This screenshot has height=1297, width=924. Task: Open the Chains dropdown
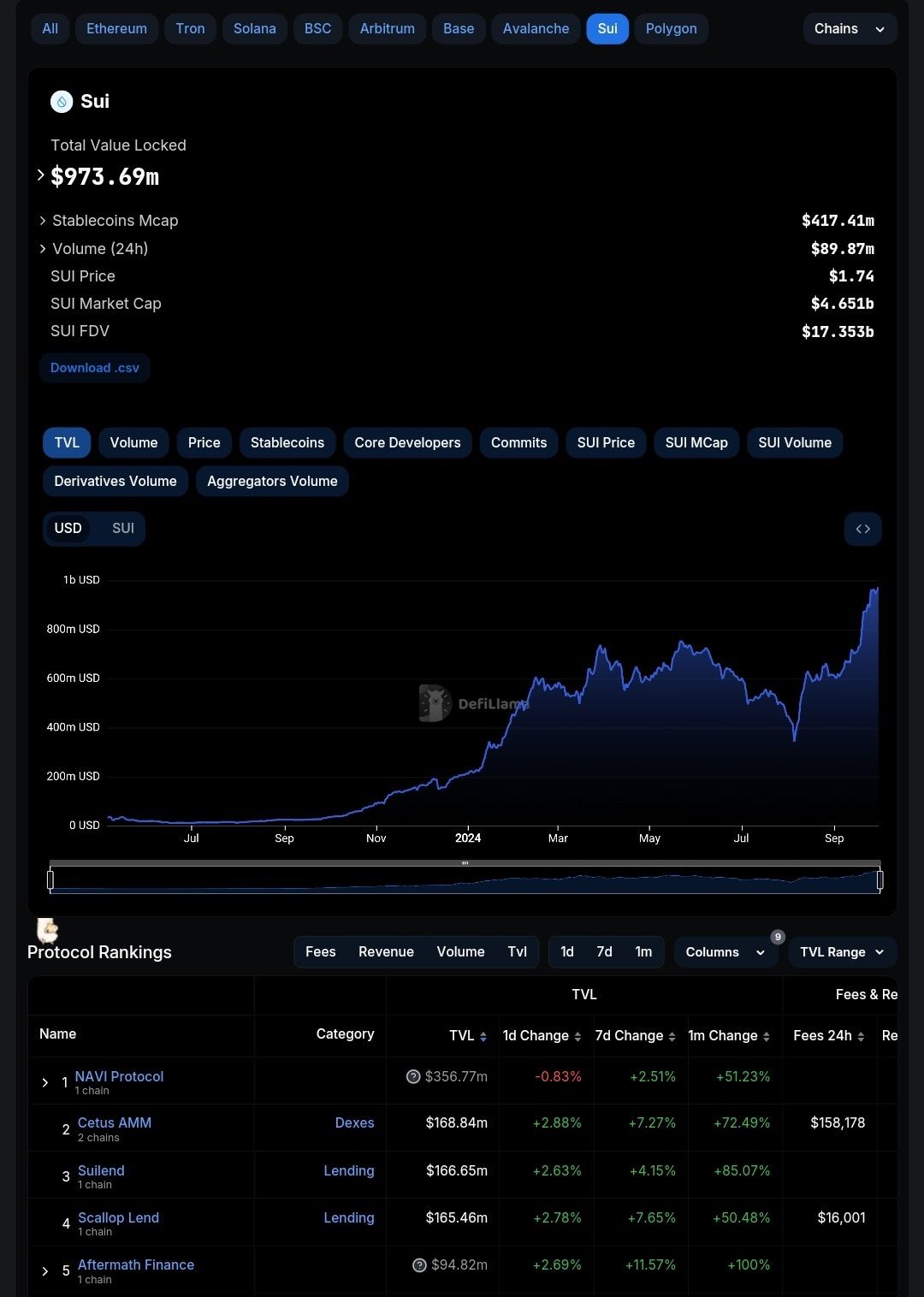pyautogui.click(x=849, y=28)
